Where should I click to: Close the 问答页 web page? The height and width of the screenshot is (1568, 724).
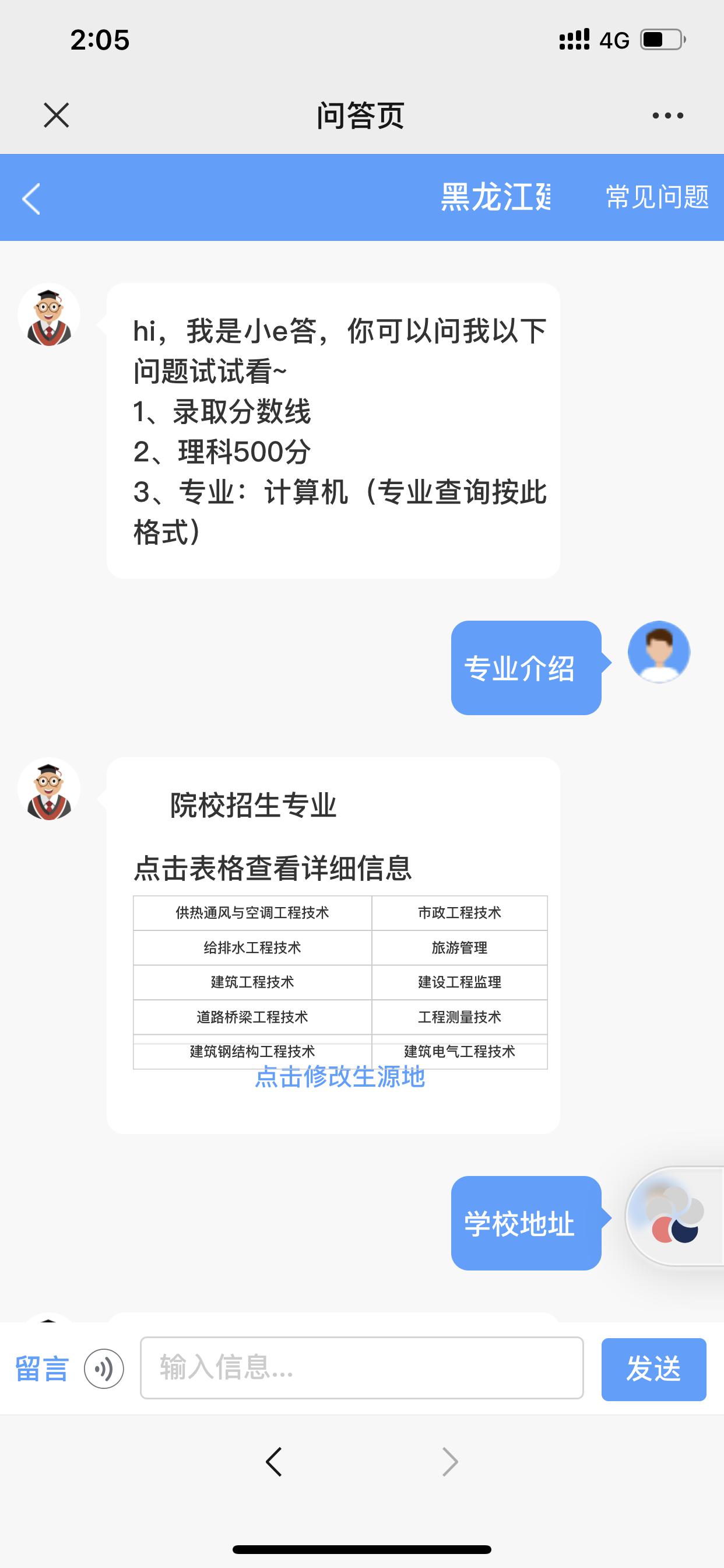(x=57, y=115)
